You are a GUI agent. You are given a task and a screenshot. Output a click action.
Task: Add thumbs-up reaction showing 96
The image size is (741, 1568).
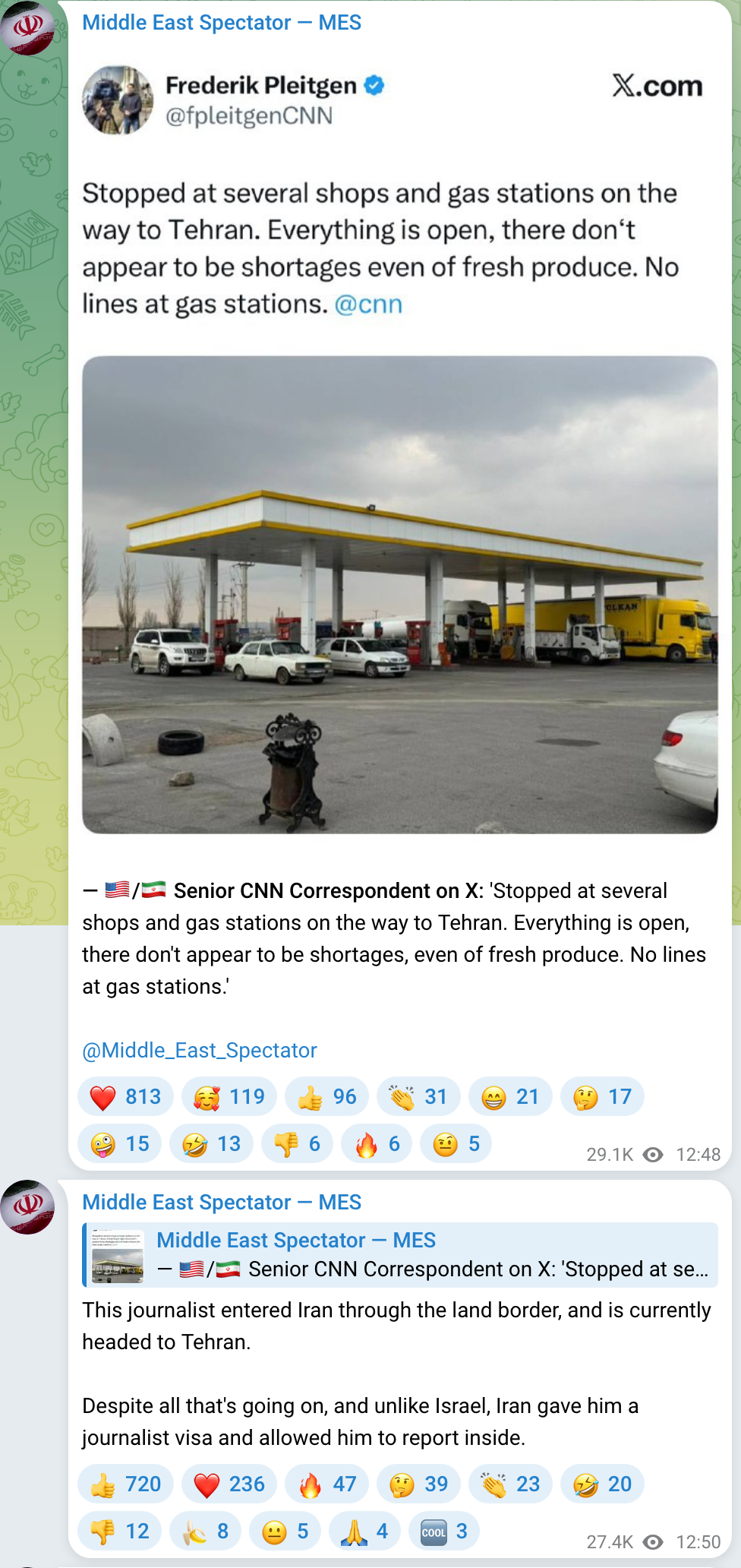(326, 1097)
